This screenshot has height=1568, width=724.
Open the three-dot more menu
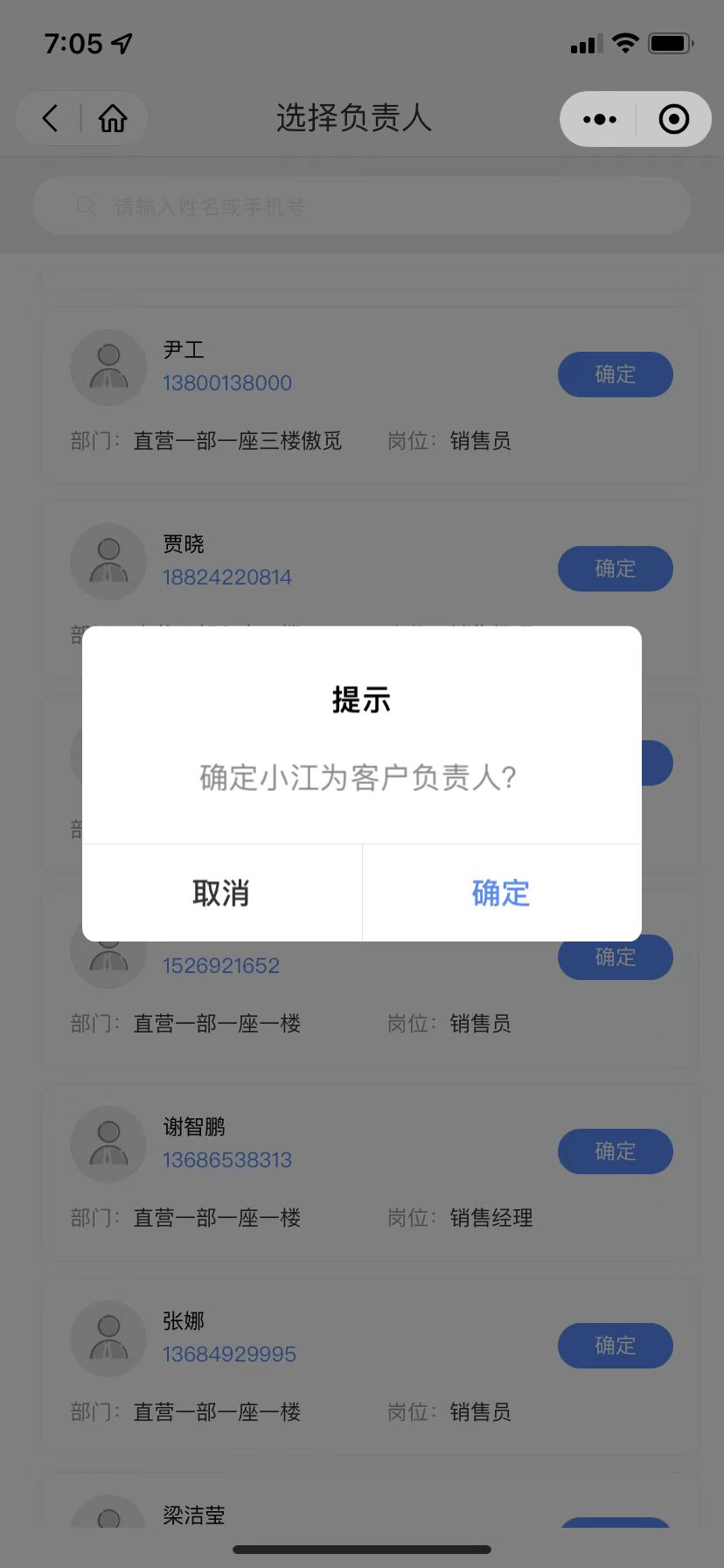pyautogui.click(x=599, y=119)
